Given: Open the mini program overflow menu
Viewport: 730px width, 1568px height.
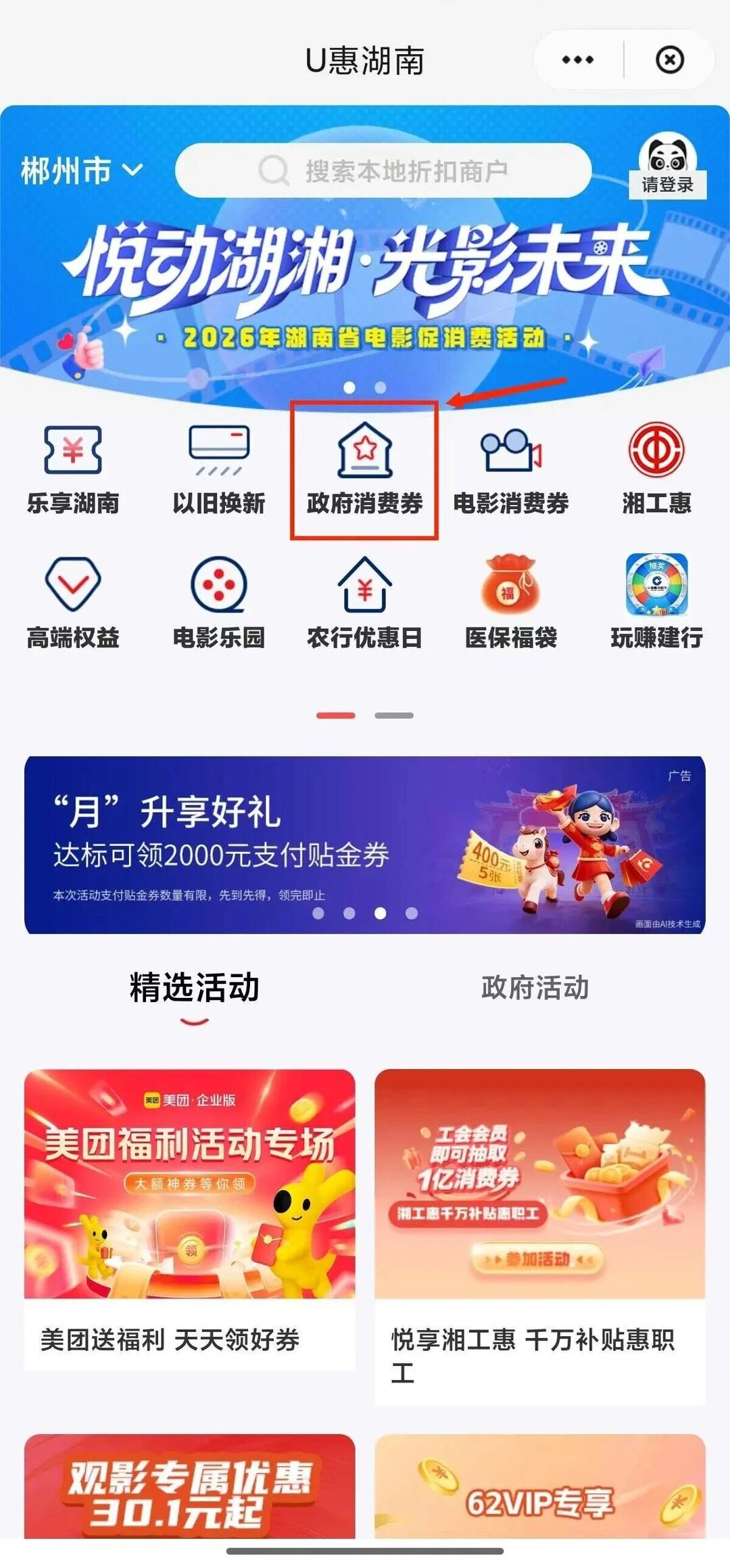Looking at the screenshot, I should coord(577,60).
